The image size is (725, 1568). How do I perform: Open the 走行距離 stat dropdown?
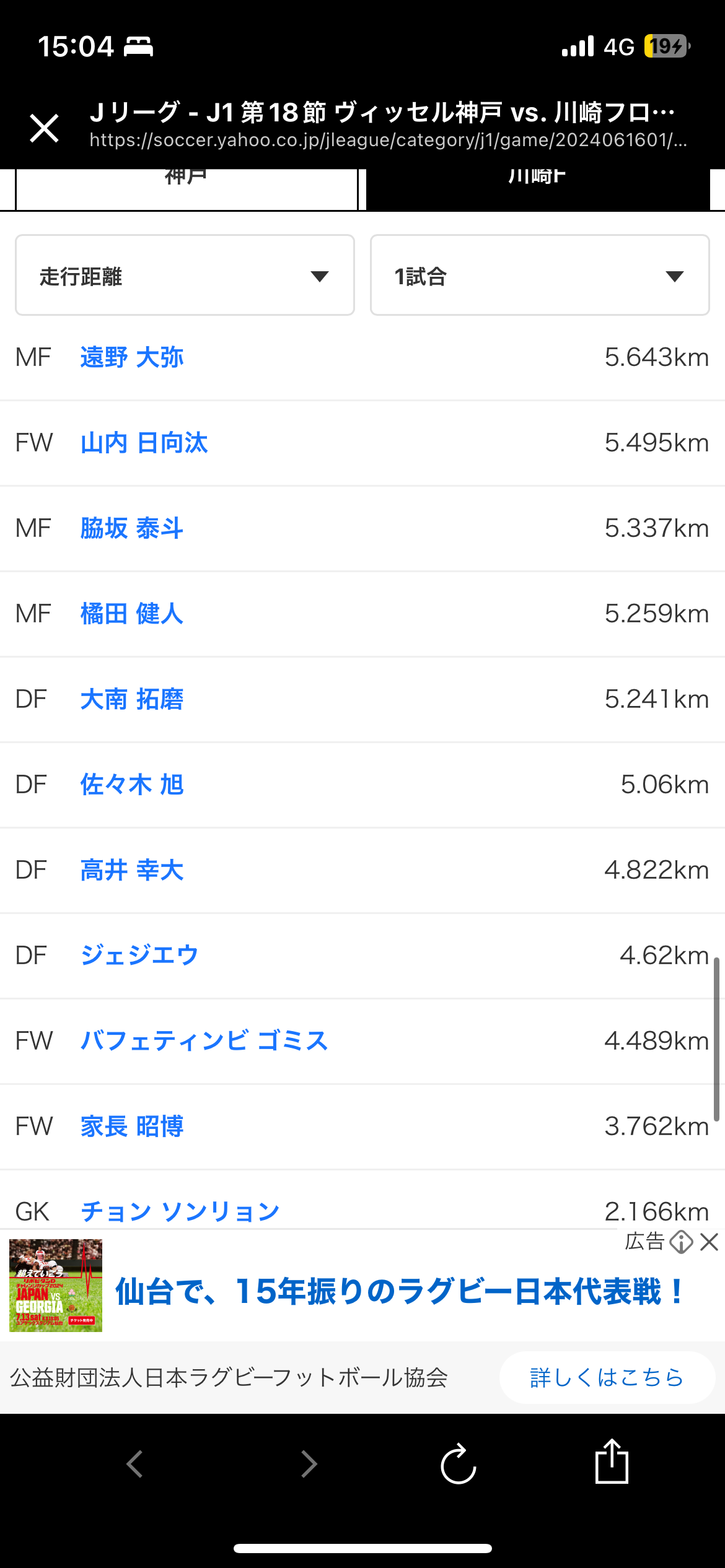185,275
